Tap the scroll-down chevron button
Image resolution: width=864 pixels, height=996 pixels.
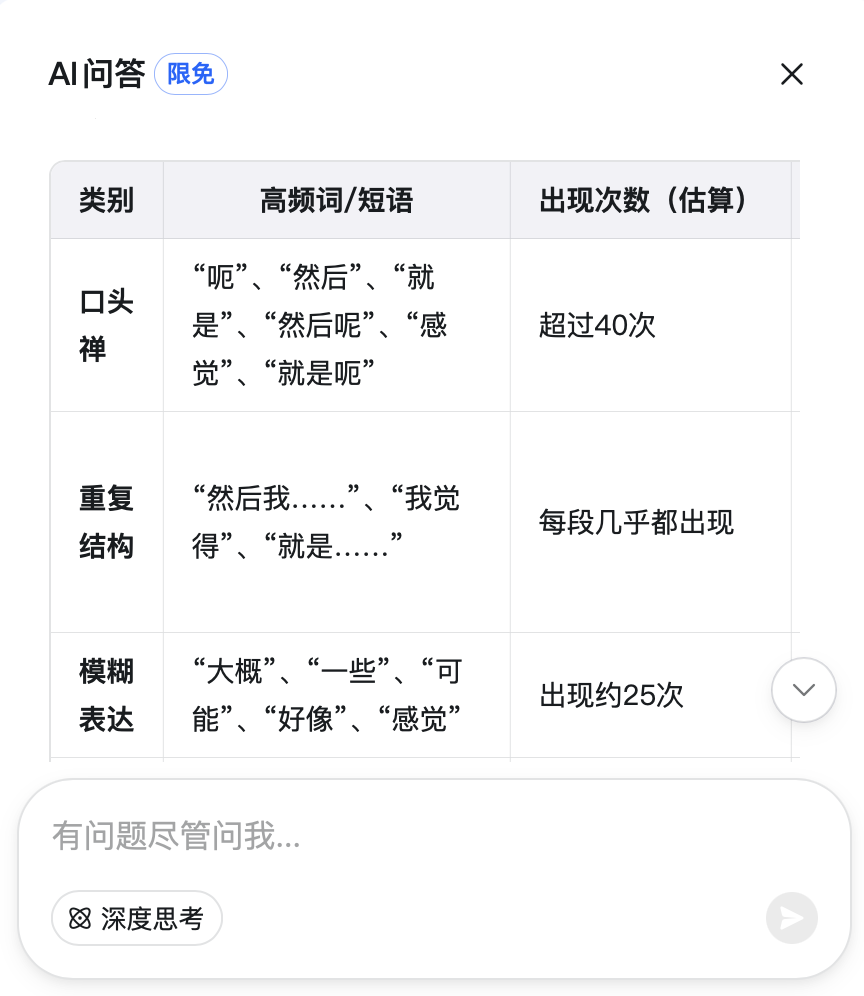click(803, 690)
